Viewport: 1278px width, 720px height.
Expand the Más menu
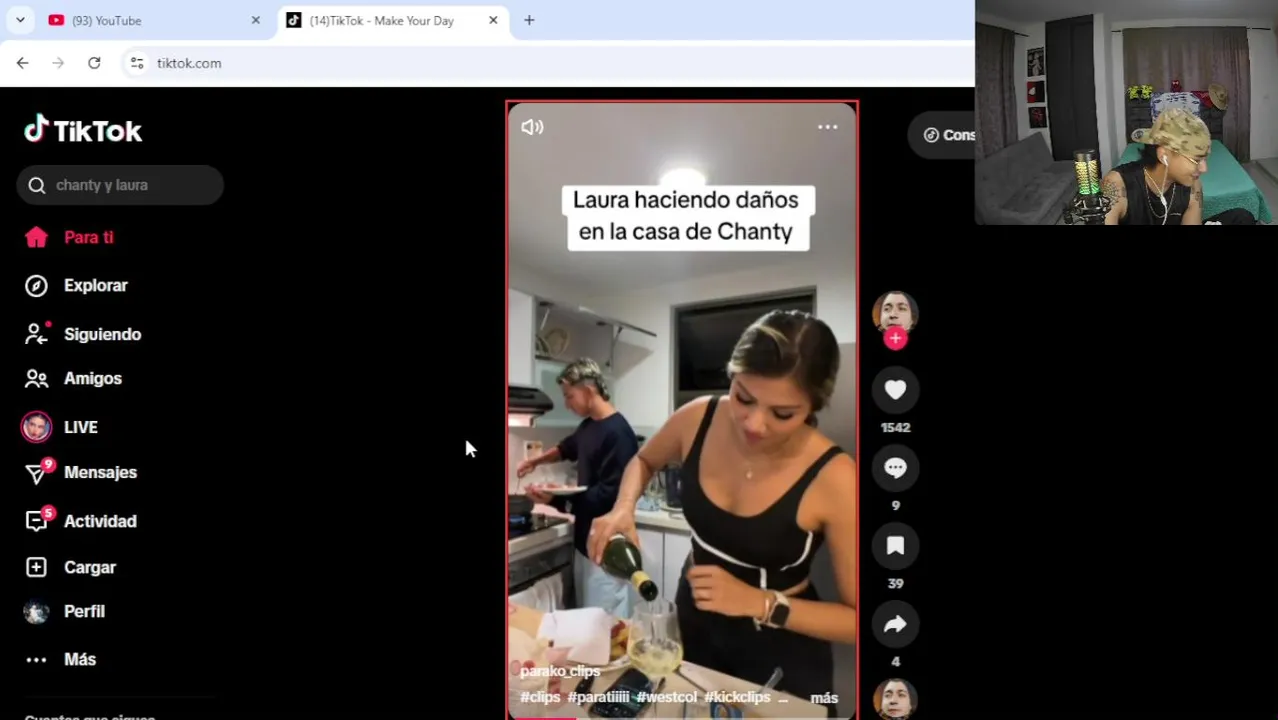[79, 659]
